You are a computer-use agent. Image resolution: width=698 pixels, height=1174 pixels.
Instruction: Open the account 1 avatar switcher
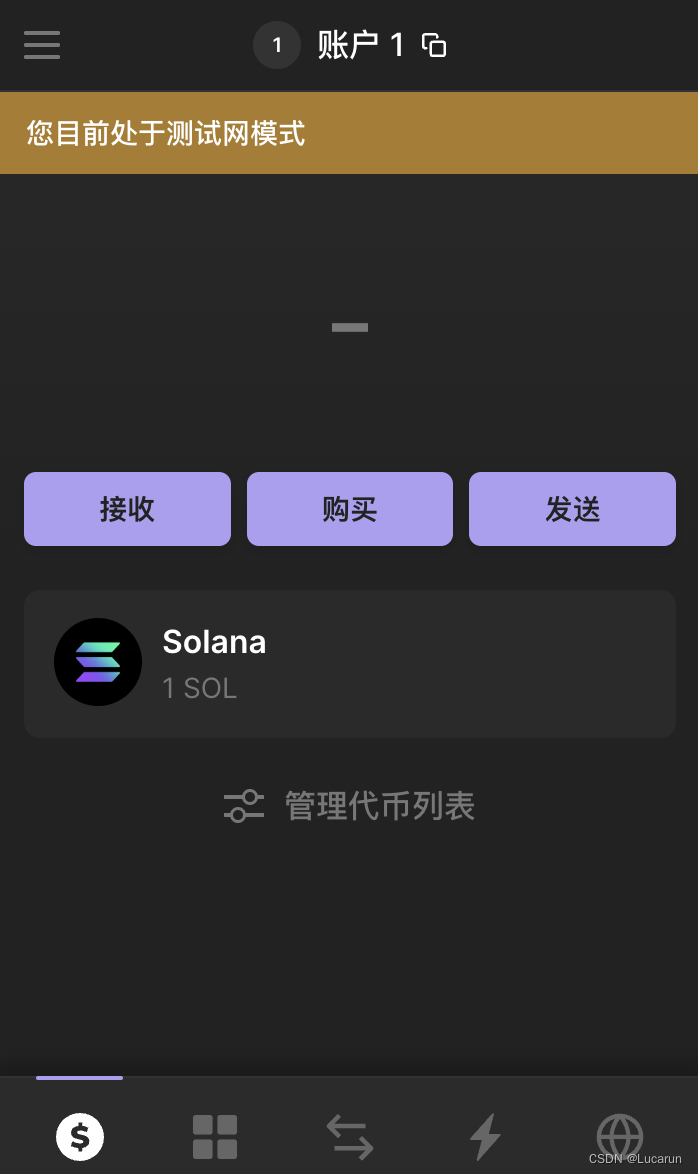(x=277, y=45)
